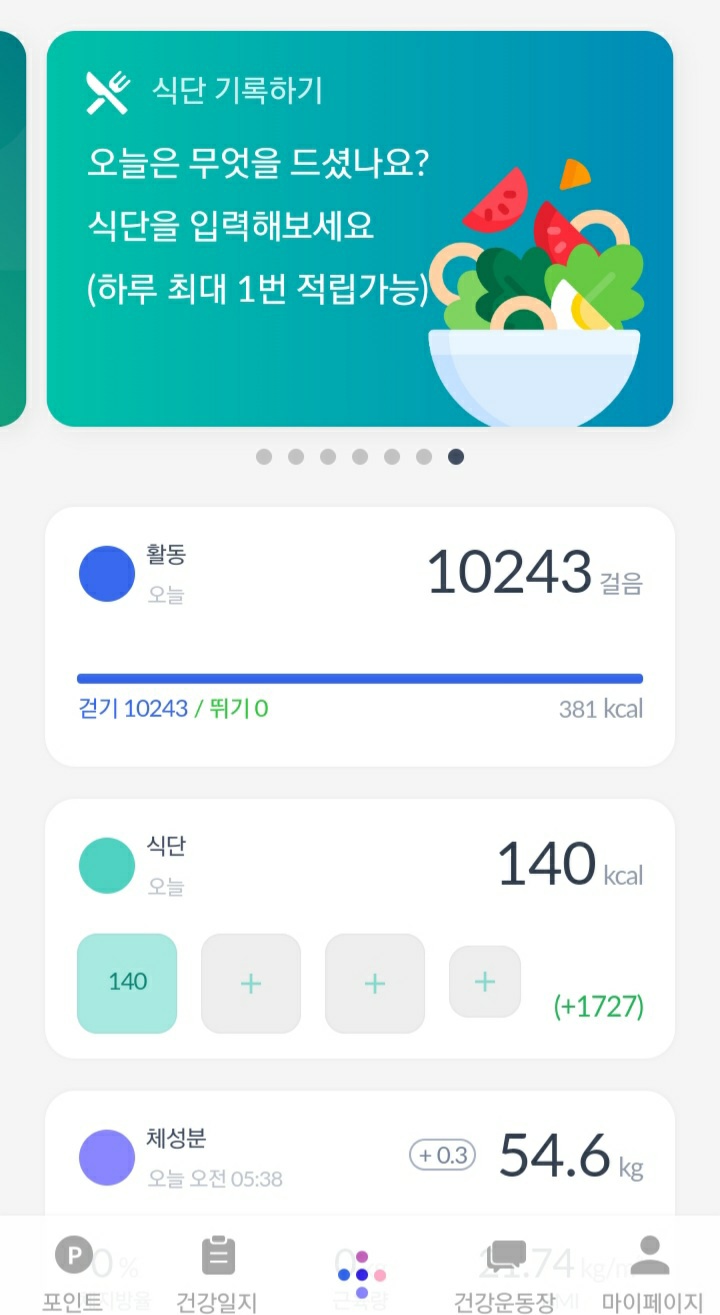This screenshot has width=720, height=1315.
Task: Add a meal with the last plus button
Action: click(484, 981)
